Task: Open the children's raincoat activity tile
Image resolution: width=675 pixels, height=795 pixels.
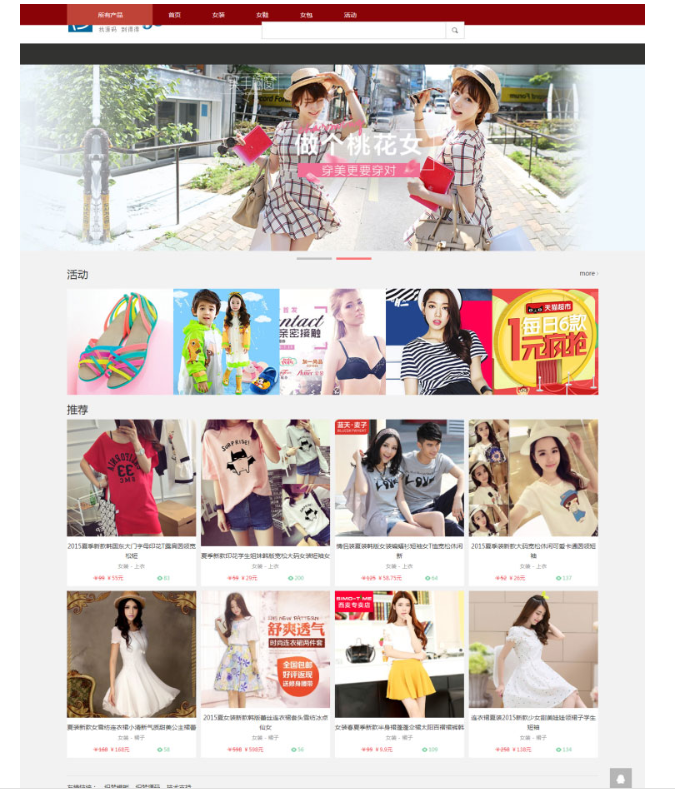Action: click(x=226, y=342)
